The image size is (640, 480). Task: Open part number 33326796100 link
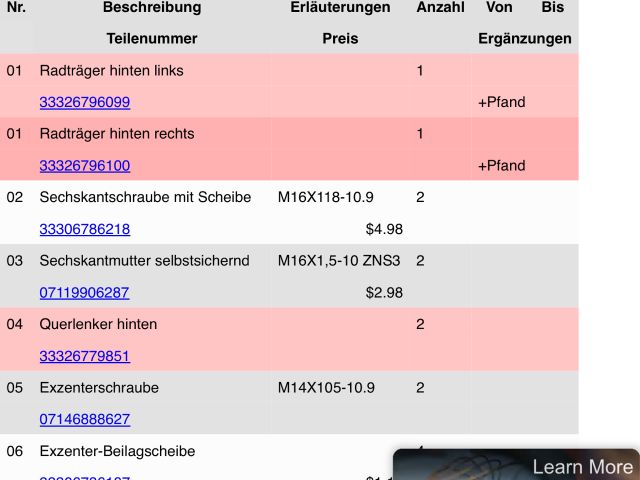pos(84,166)
